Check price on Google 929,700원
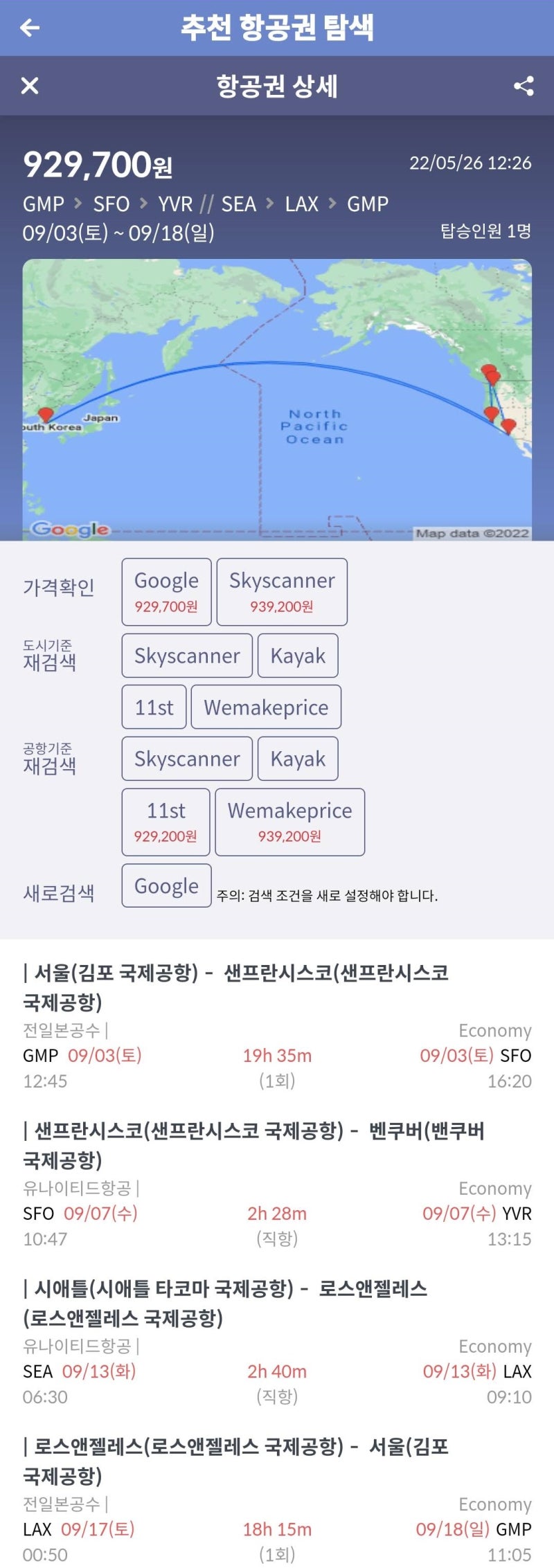 (x=166, y=592)
